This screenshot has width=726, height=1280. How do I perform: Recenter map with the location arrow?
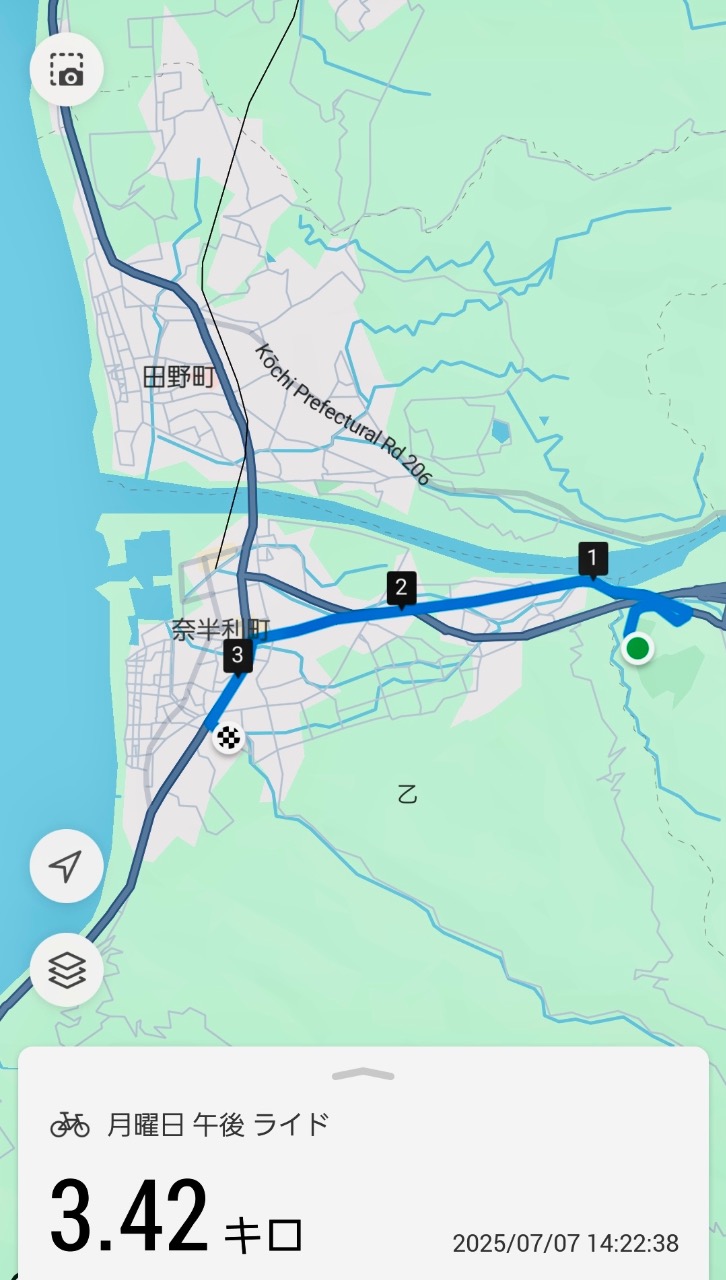[67, 867]
